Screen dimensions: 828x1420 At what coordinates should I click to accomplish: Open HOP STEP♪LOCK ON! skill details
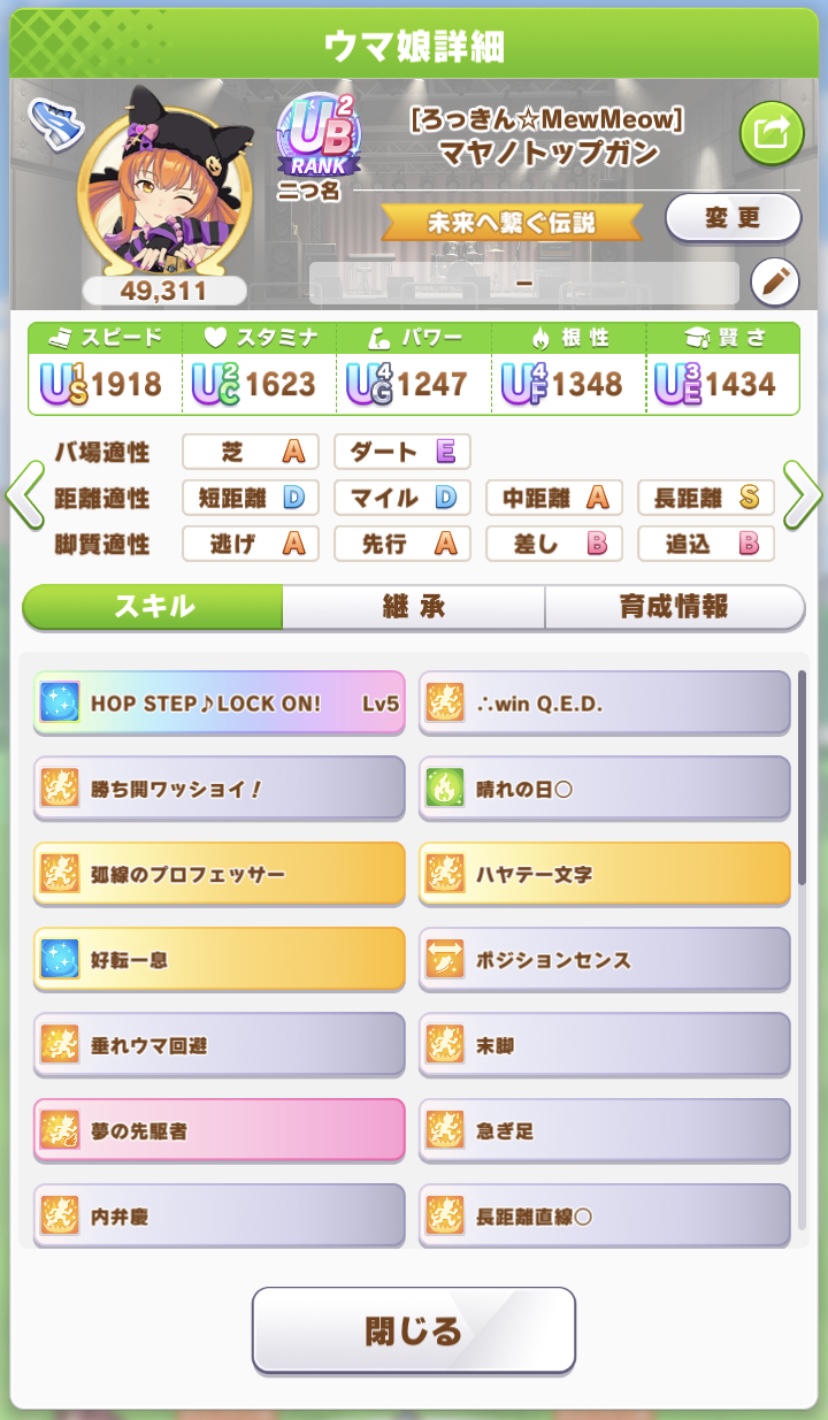(x=219, y=703)
